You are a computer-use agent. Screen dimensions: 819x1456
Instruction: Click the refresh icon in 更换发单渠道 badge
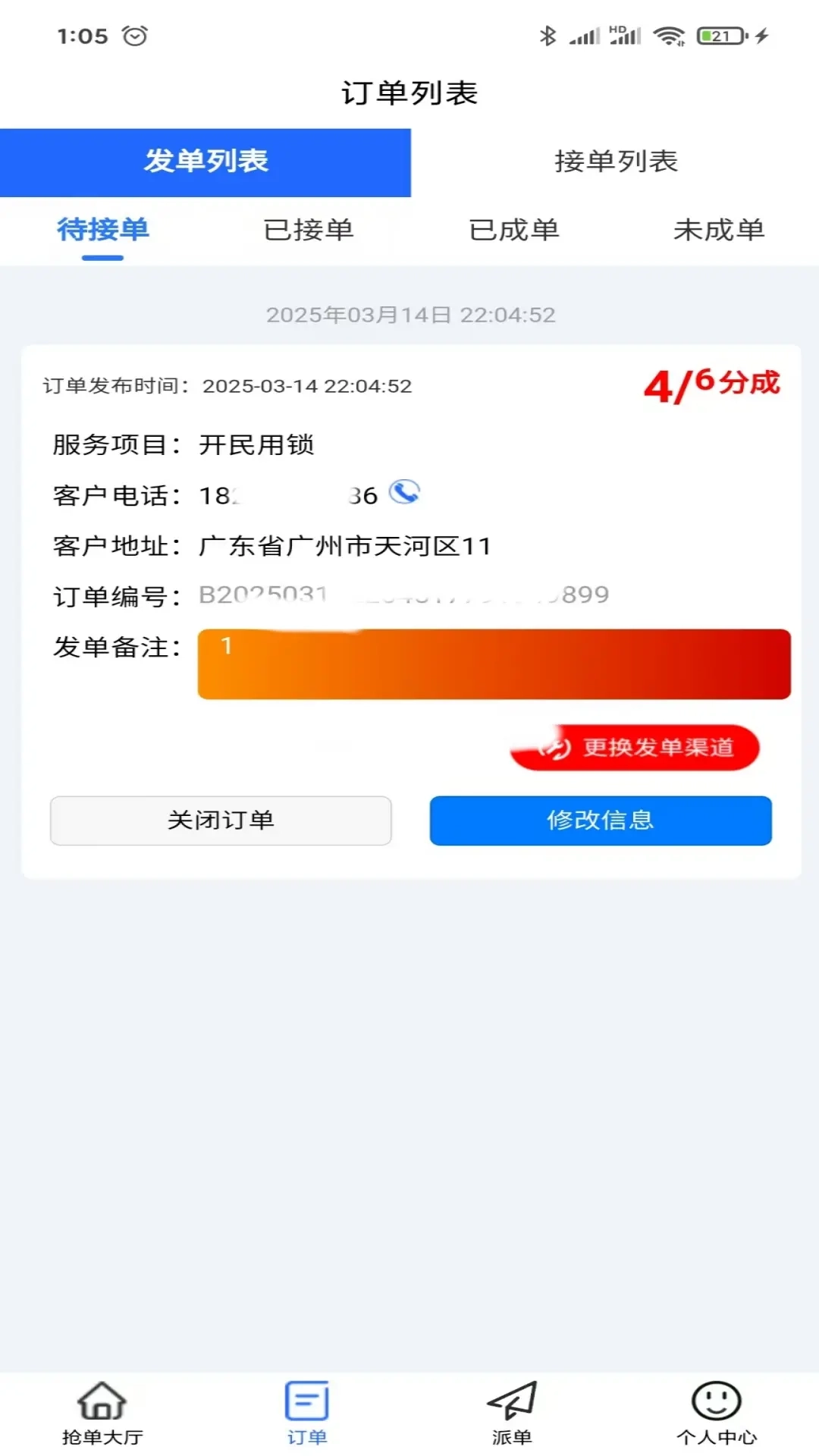point(554,747)
